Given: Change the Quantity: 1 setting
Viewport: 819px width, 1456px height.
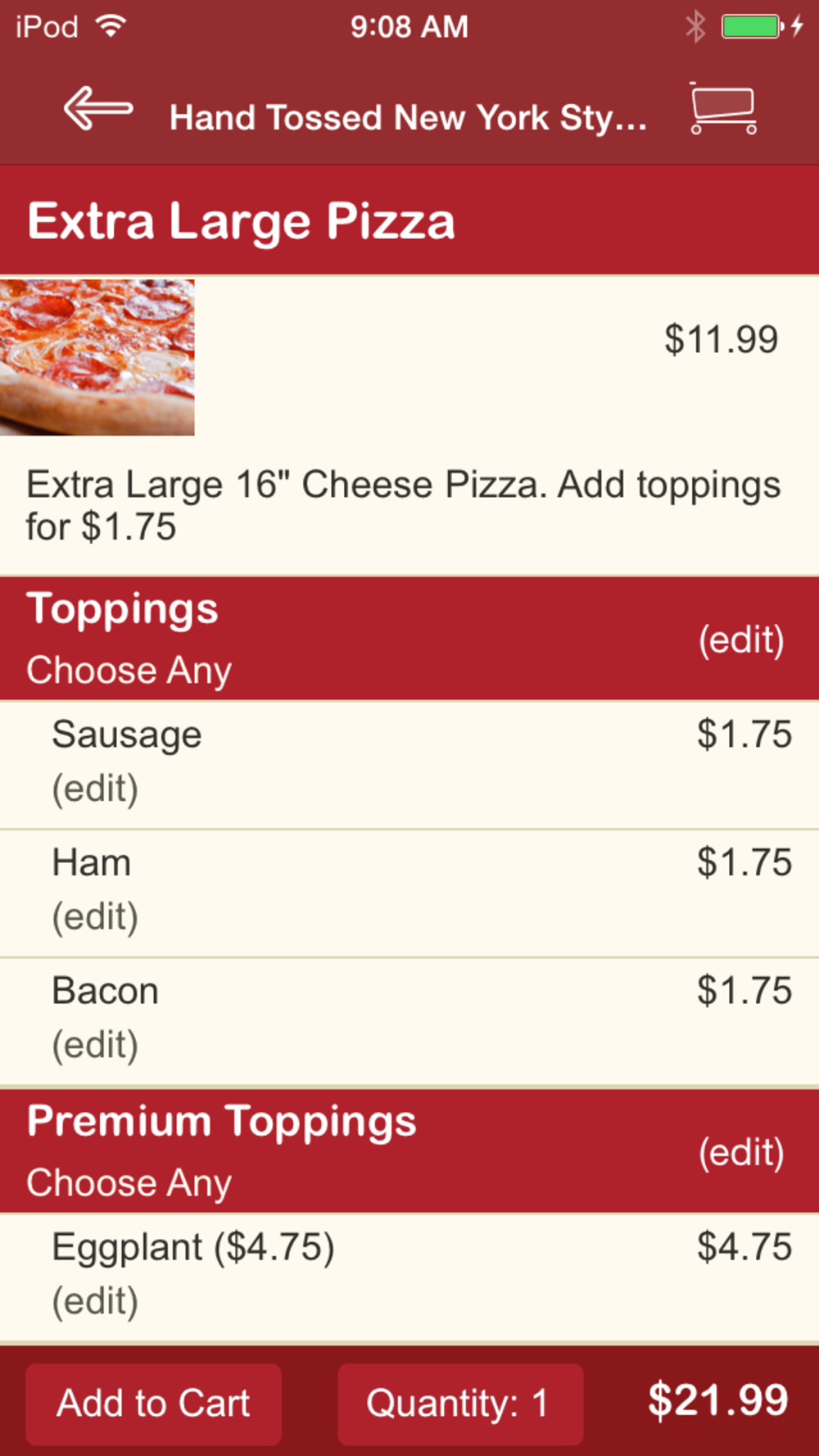Looking at the screenshot, I should coord(459,1404).
